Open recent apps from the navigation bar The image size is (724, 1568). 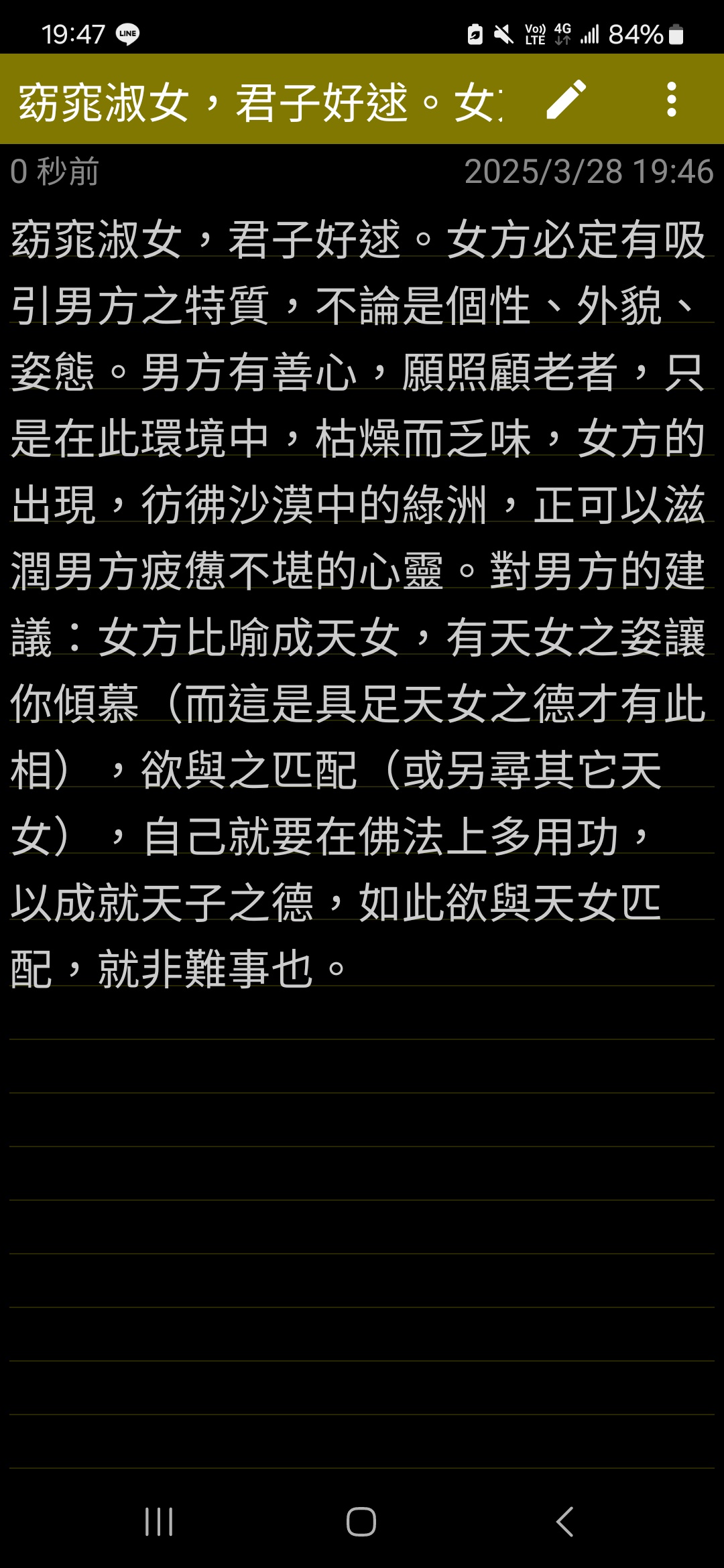click(159, 1521)
